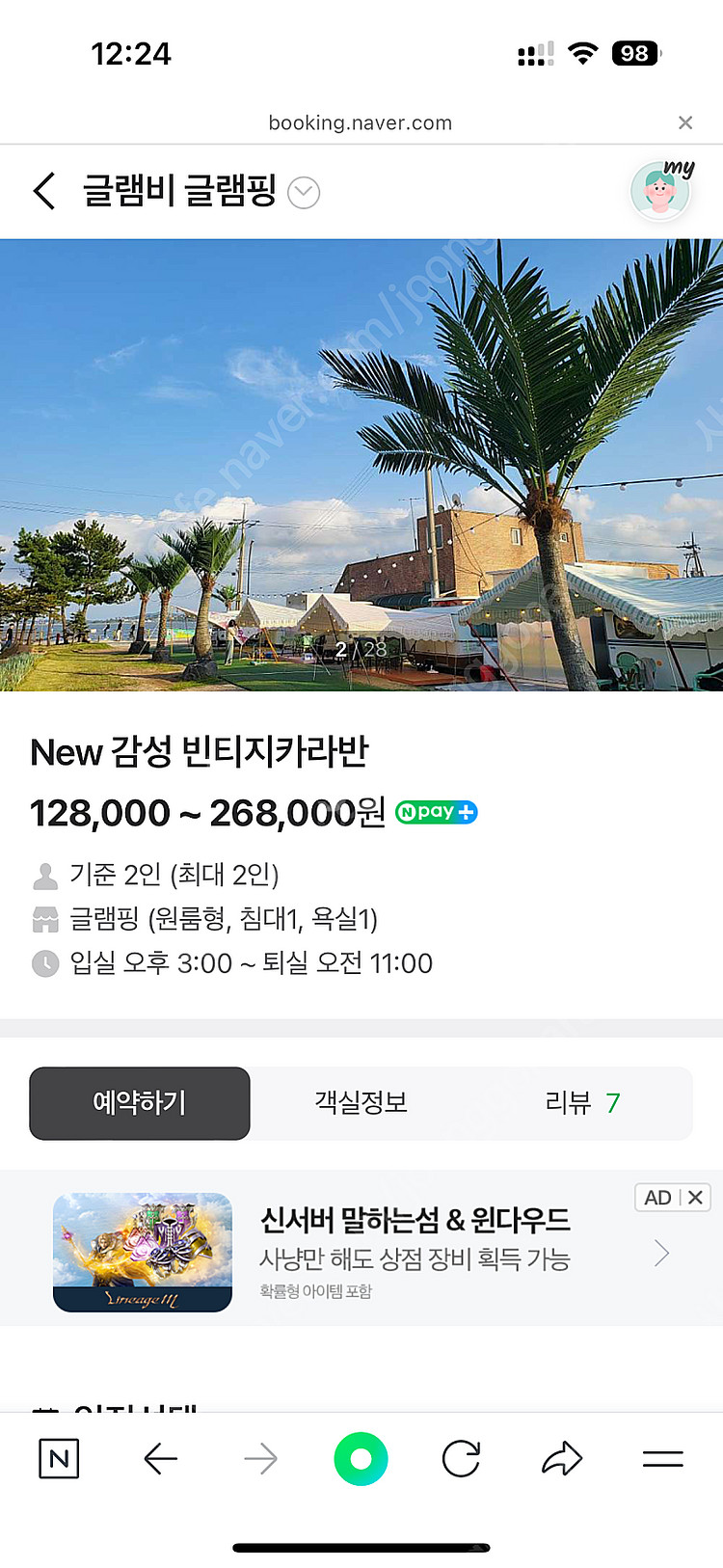Open the browser hamburger menu
Viewport: 723px width, 1568px height.
[663, 1459]
